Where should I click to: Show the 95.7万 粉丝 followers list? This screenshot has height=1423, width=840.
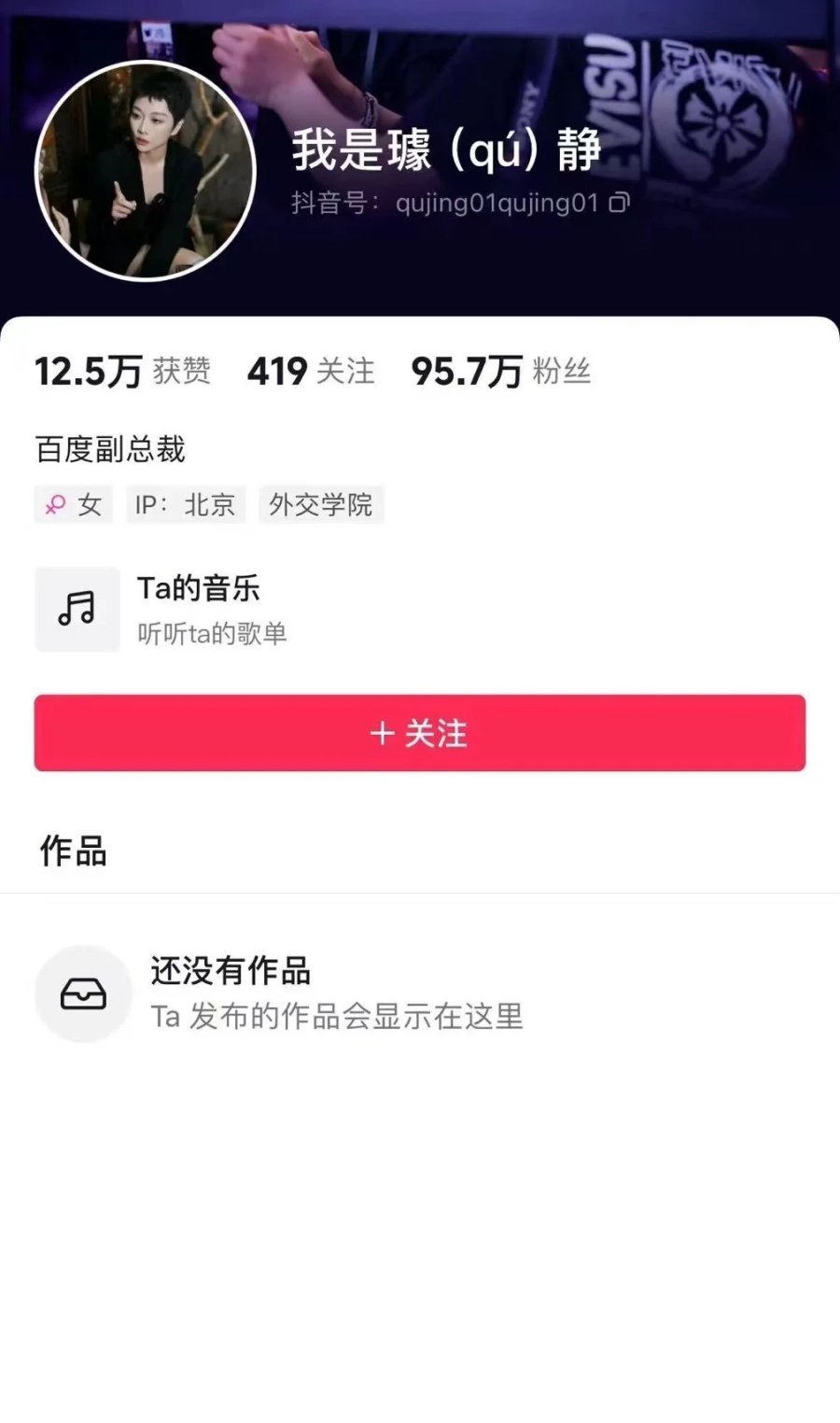point(501,372)
